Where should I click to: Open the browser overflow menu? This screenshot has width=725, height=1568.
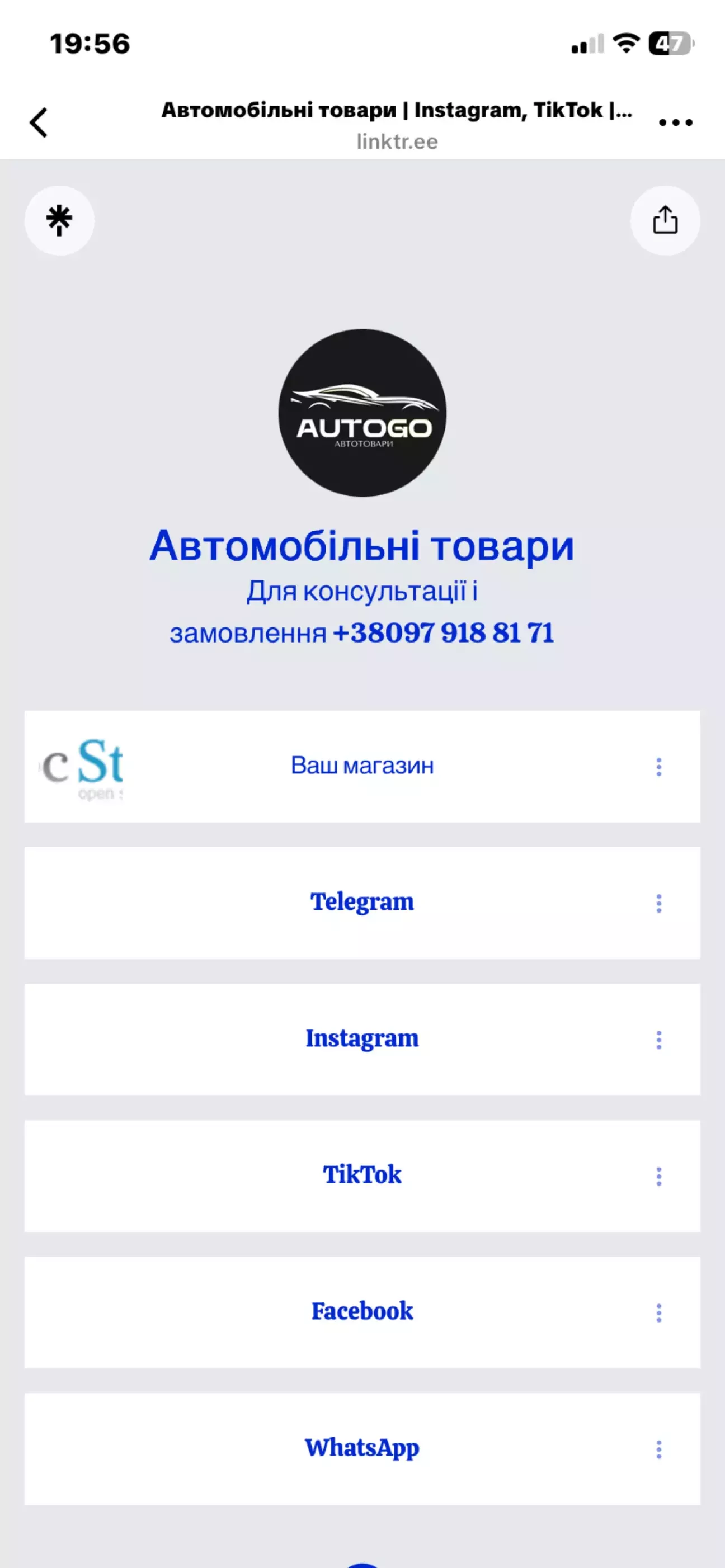(676, 122)
